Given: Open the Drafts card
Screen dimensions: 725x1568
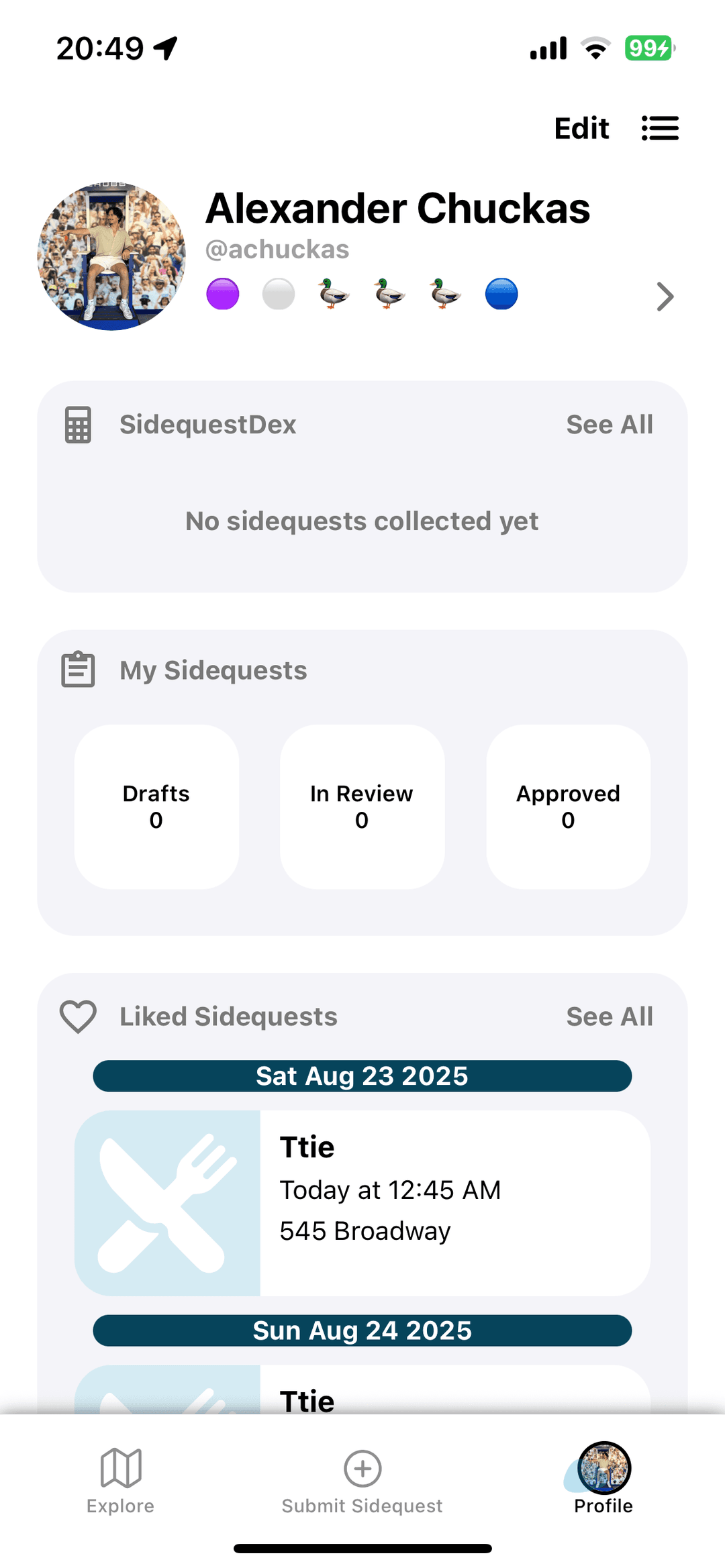Looking at the screenshot, I should pyautogui.click(x=156, y=806).
